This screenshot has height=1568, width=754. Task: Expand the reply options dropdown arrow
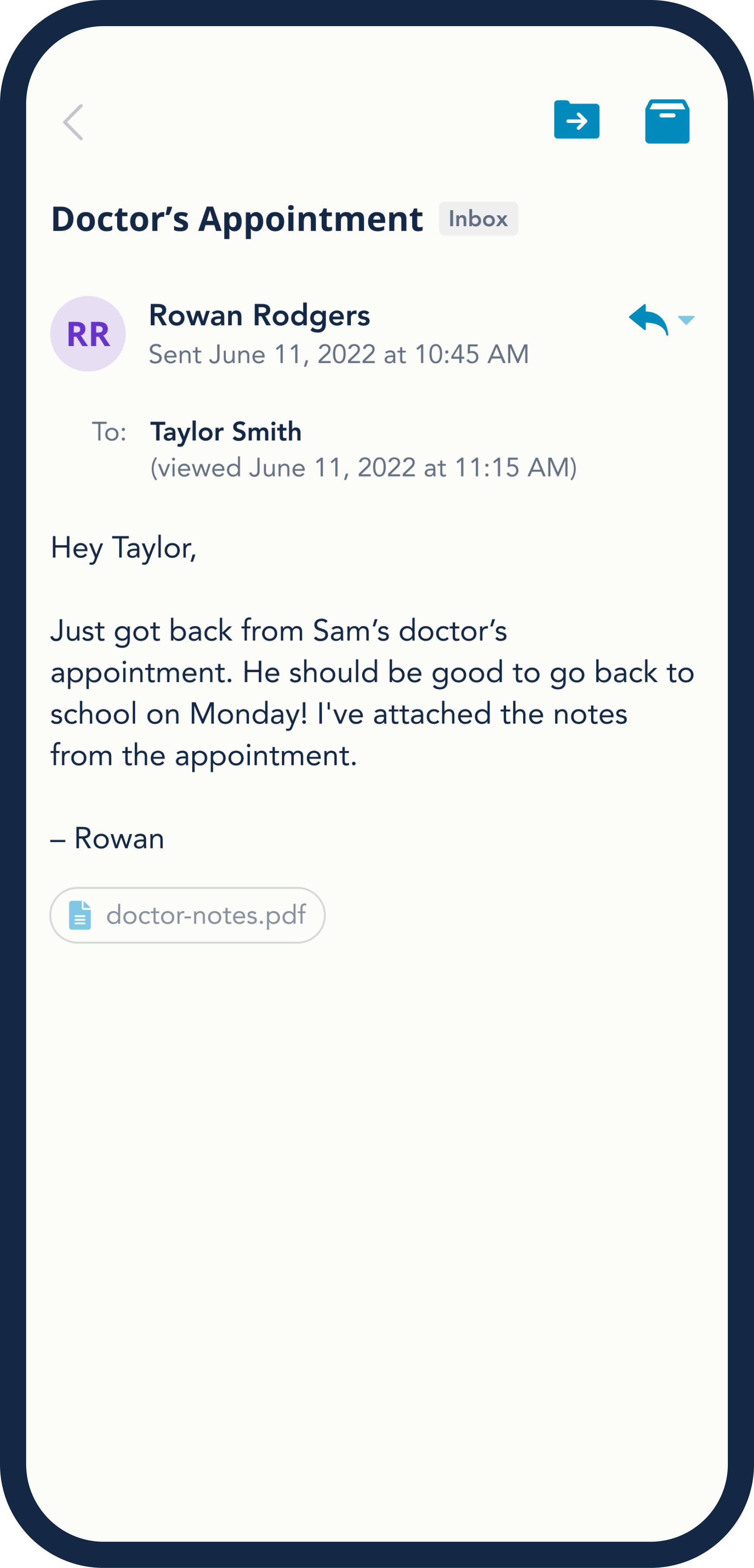tap(686, 320)
